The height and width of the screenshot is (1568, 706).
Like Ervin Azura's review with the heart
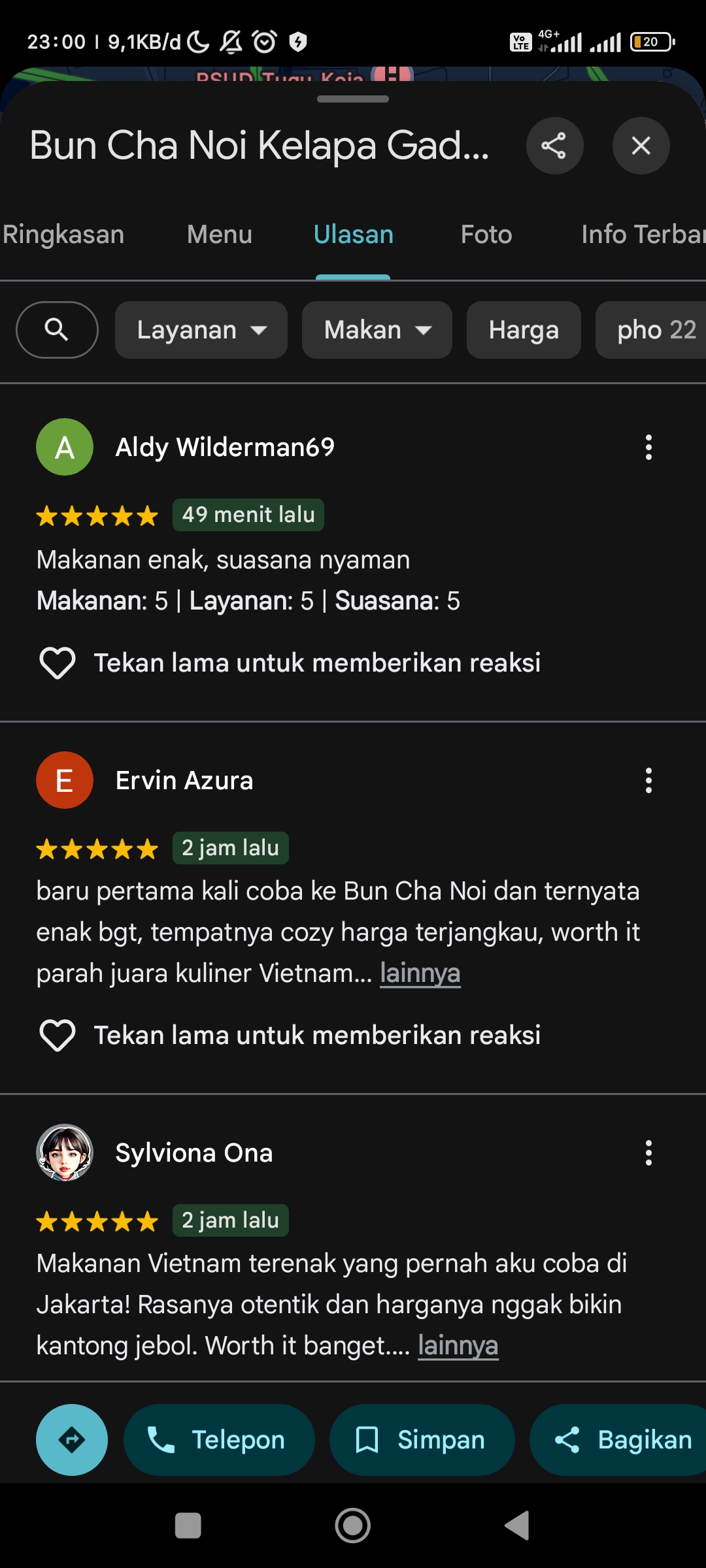tap(58, 1036)
